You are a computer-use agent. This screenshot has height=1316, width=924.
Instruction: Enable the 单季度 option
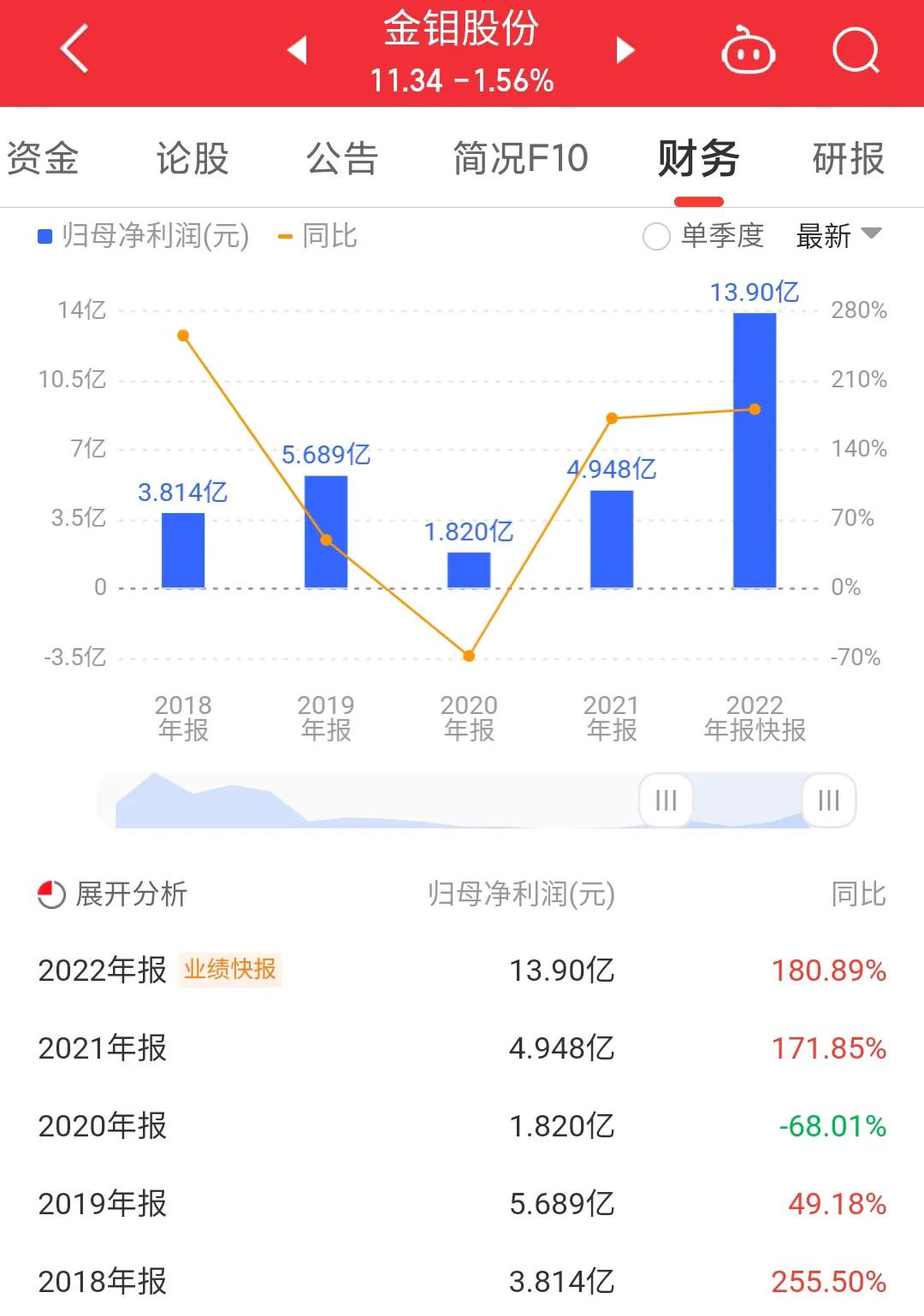coord(656,237)
